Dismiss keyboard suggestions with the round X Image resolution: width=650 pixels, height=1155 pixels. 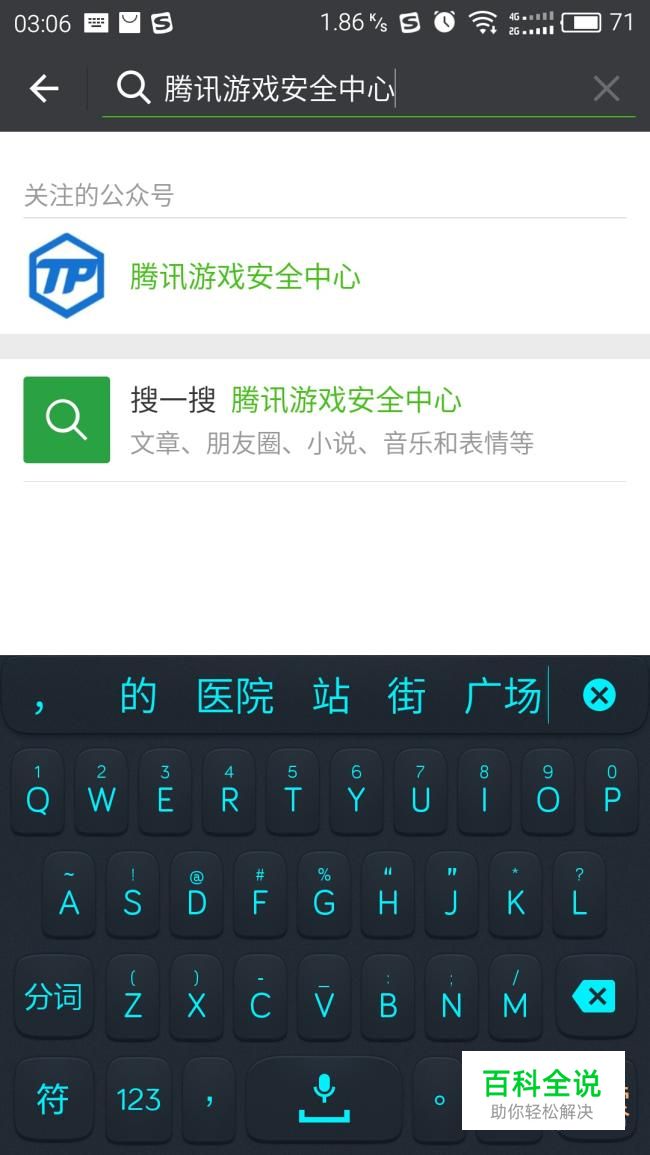[599, 695]
